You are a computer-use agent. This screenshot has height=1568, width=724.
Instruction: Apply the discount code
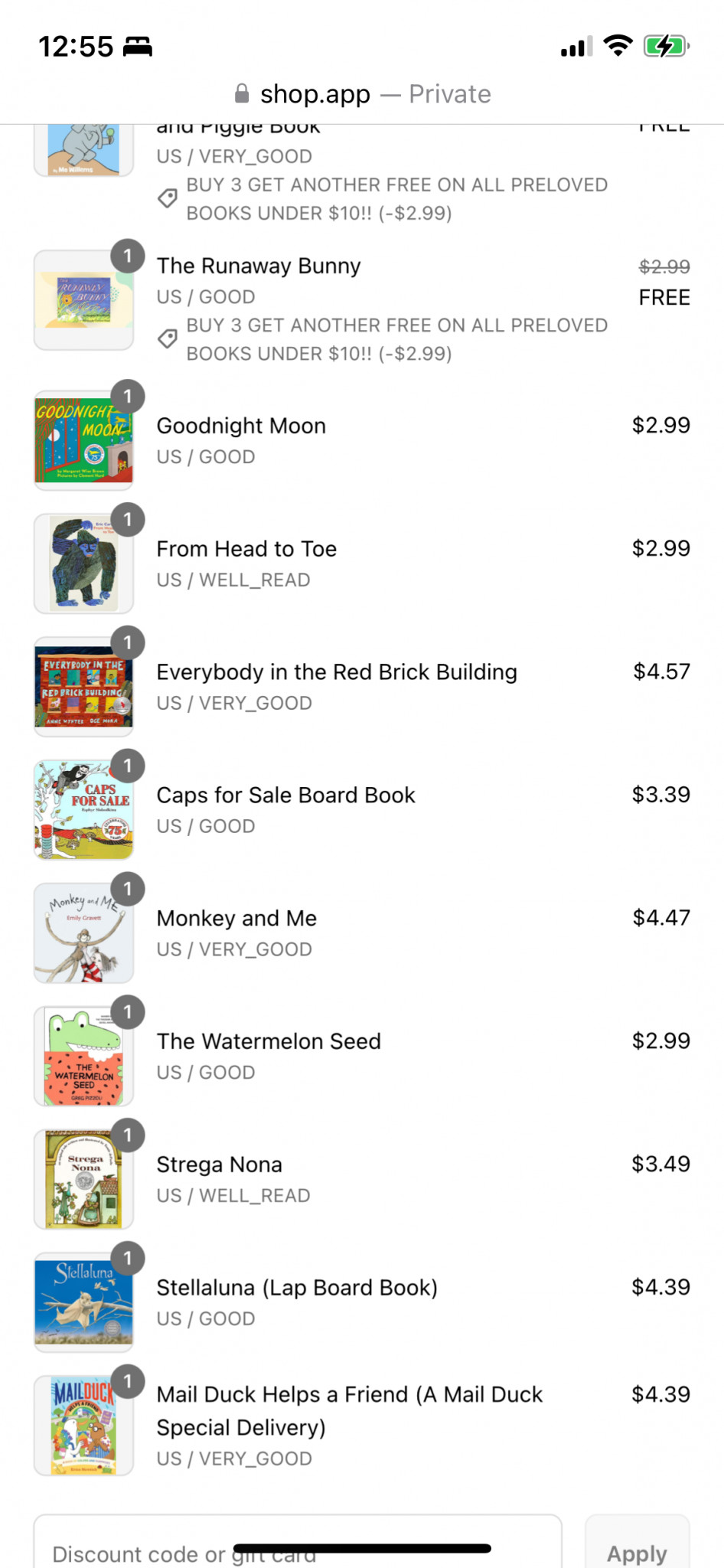click(637, 1542)
